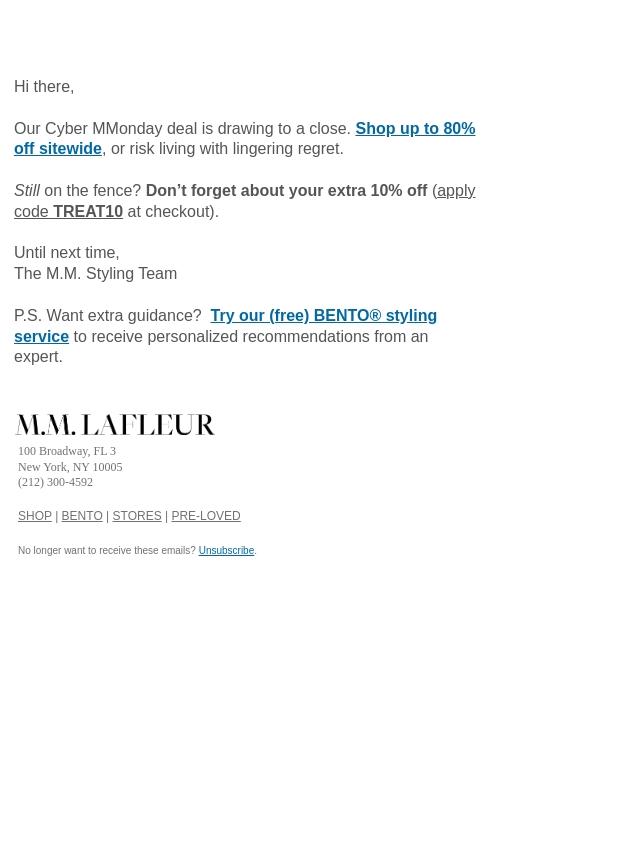The image size is (640, 854).
Task: Open the SHOP footer link
Action: pos(35,516)
